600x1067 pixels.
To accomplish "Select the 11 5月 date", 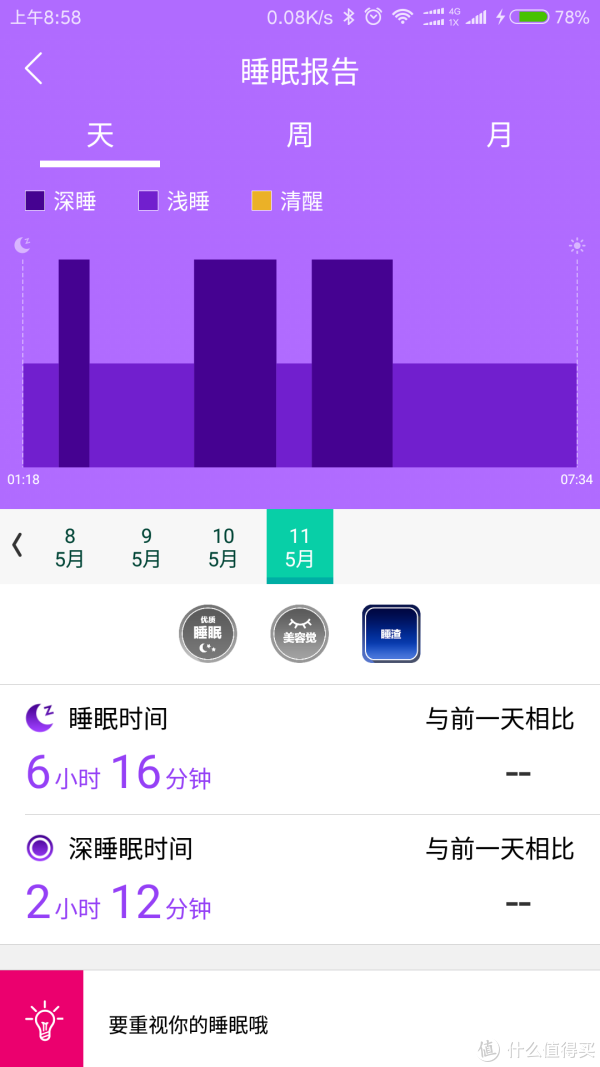I will coord(299,546).
